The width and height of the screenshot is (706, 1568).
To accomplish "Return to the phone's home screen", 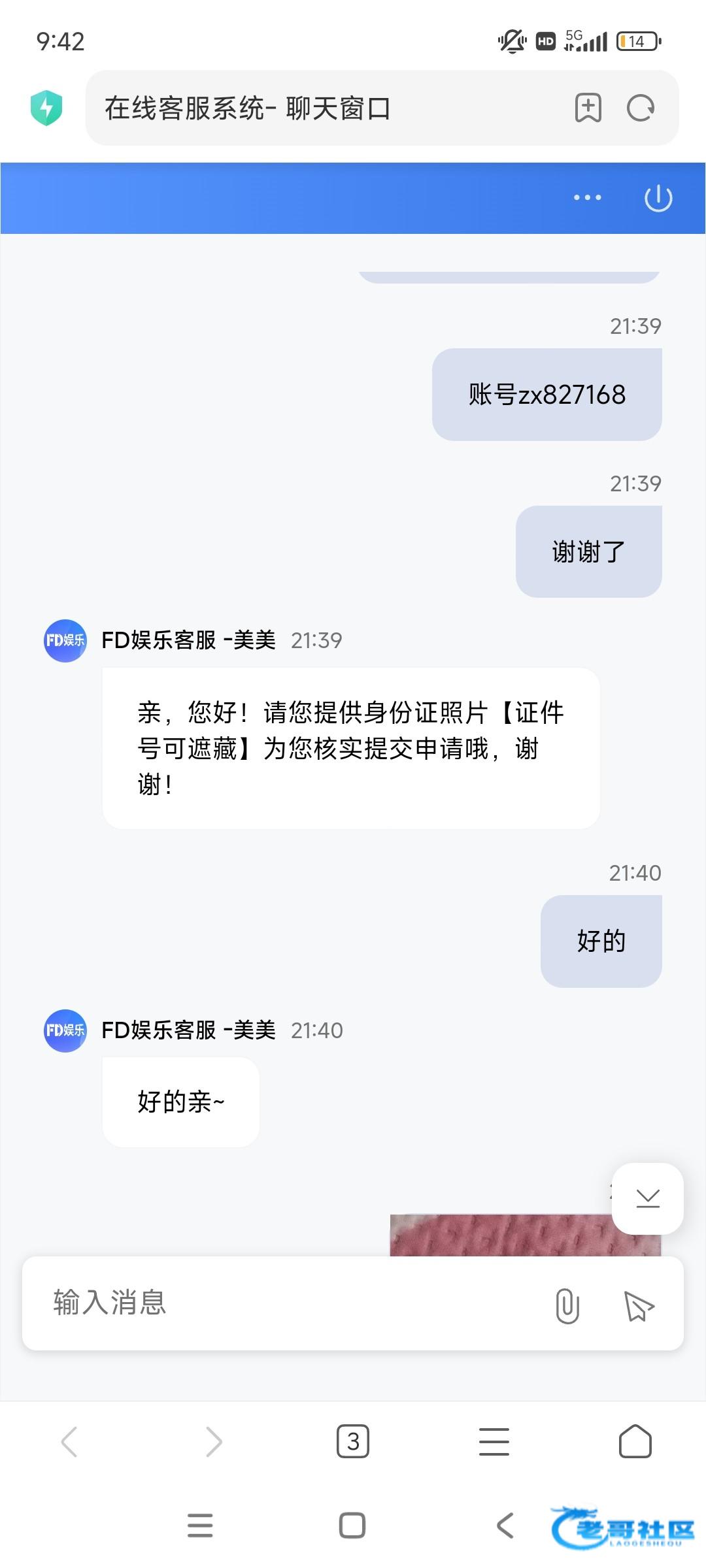I will (x=352, y=1526).
